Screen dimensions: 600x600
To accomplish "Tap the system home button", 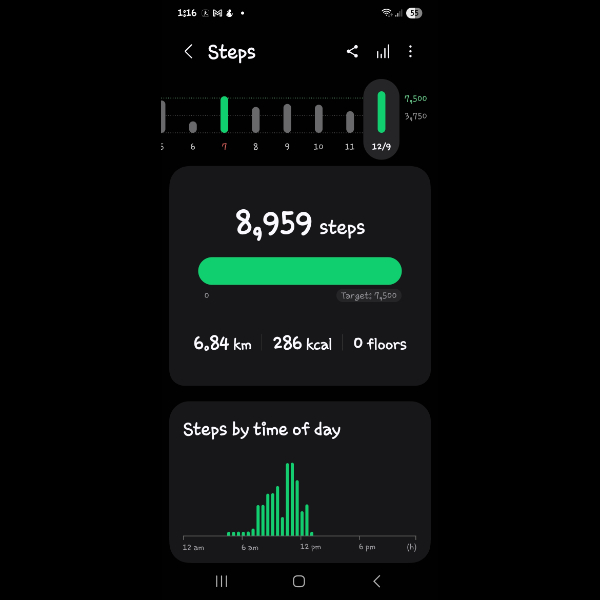I will 299,581.
